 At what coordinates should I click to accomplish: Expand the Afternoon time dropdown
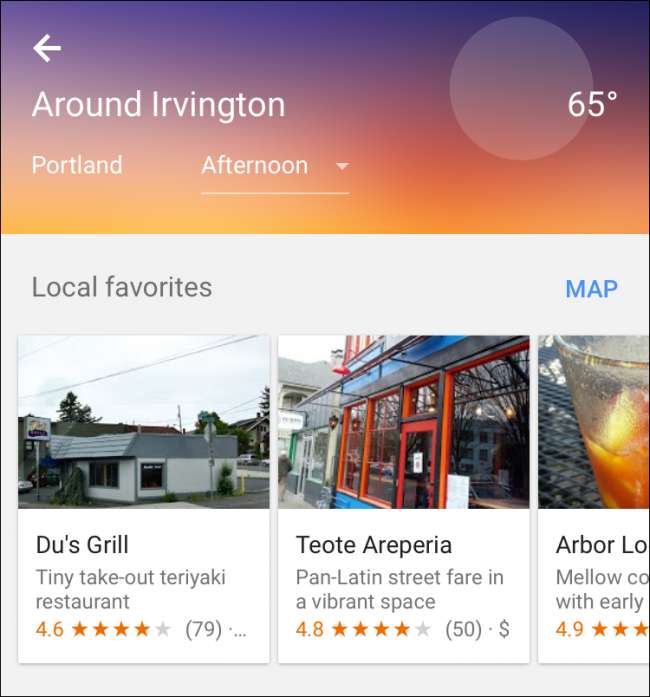pos(275,166)
